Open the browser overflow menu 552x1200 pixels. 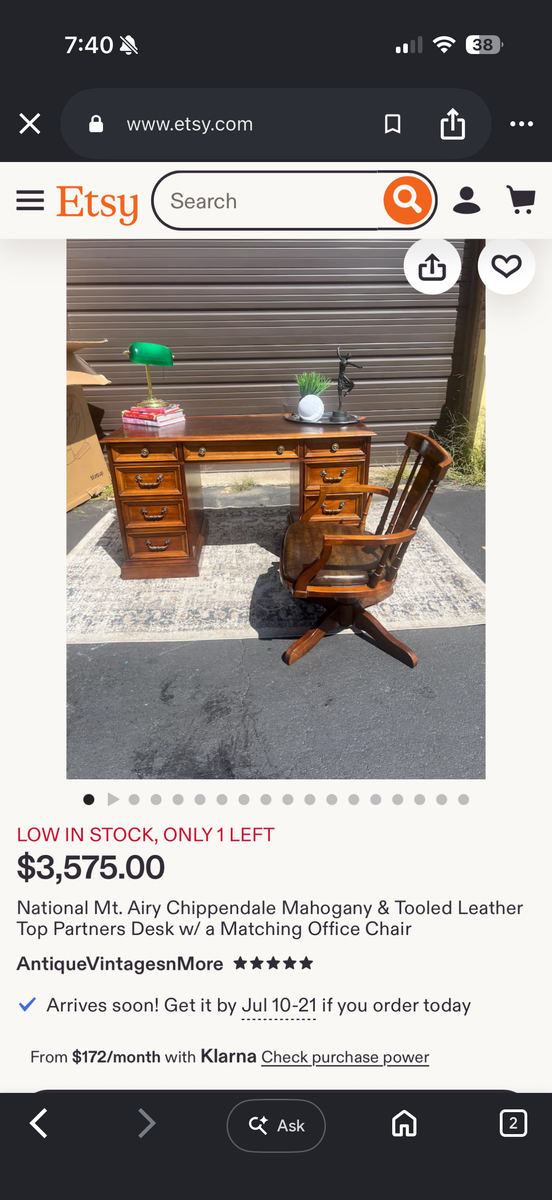coord(522,124)
